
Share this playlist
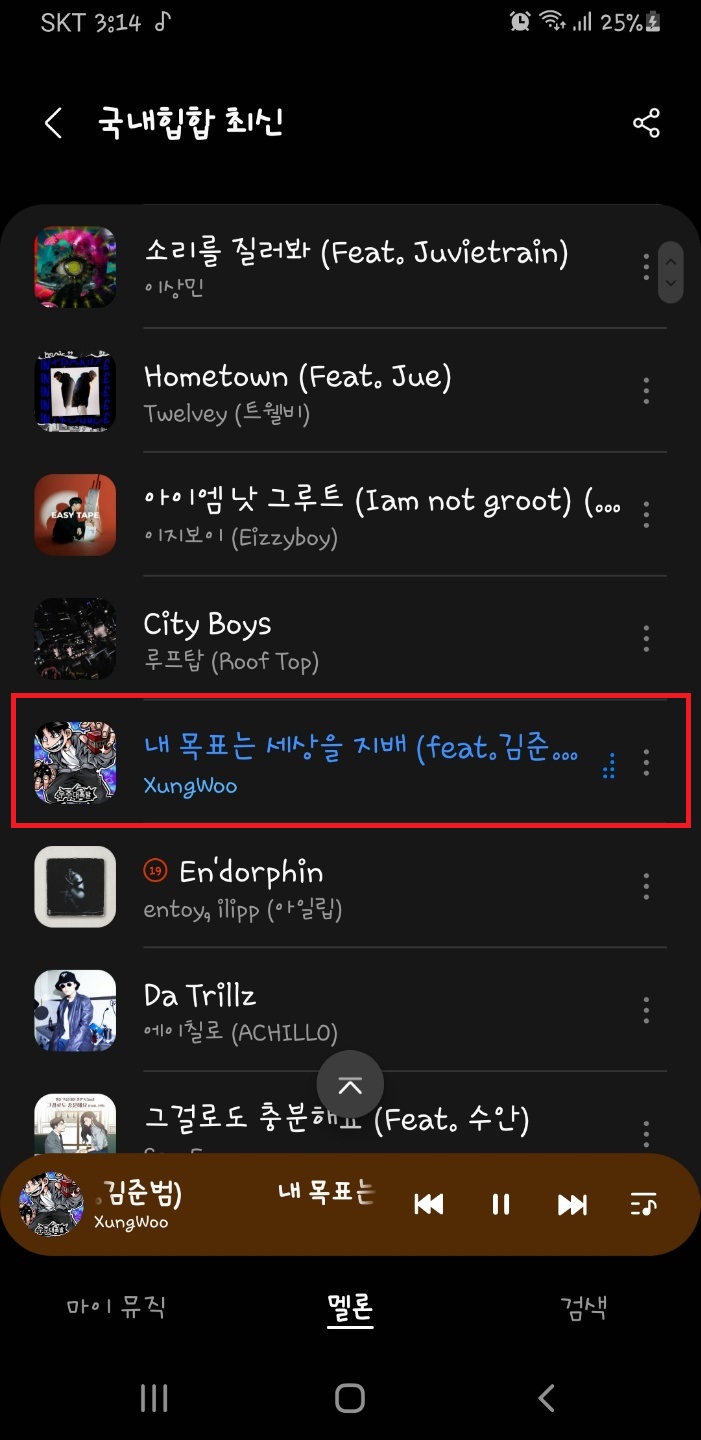pos(646,124)
